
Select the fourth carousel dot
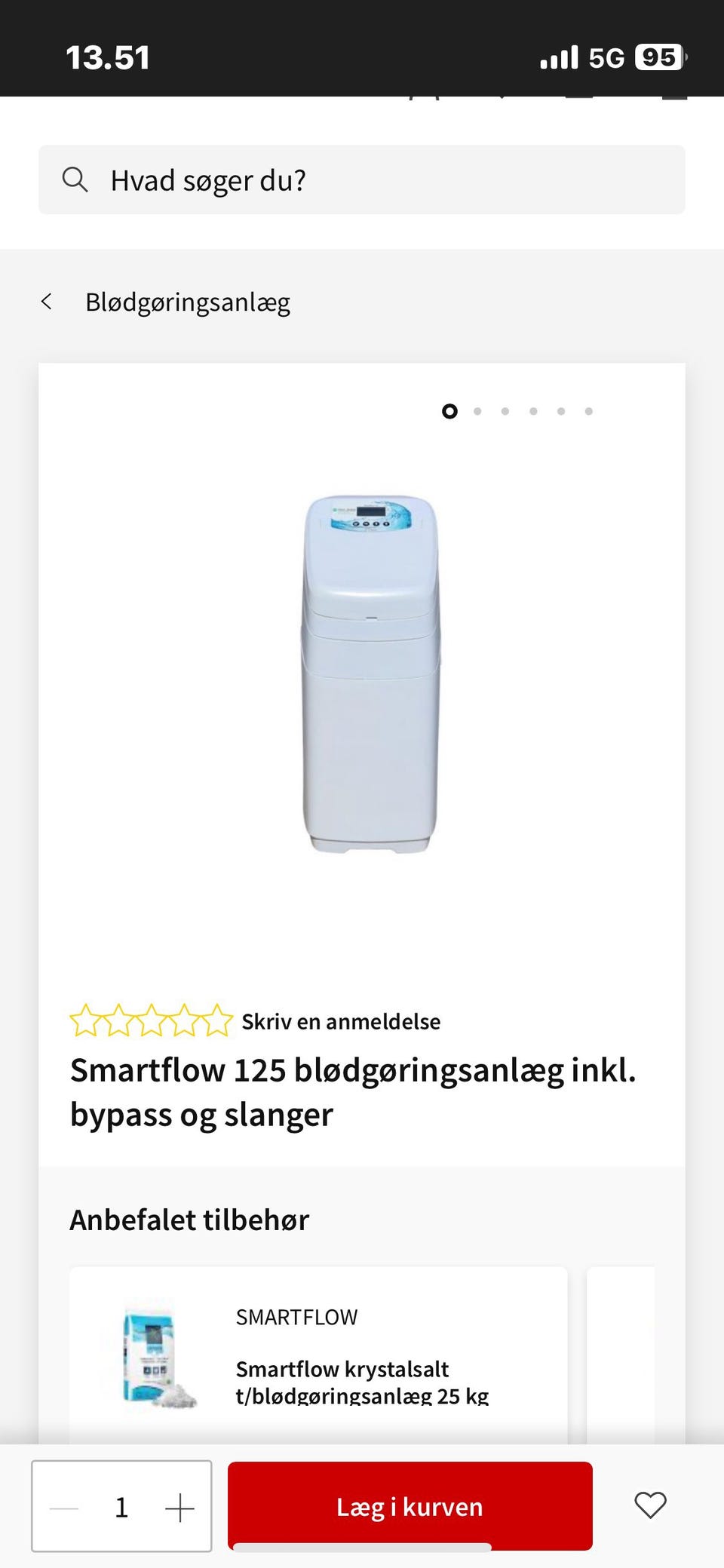click(x=533, y=411)
